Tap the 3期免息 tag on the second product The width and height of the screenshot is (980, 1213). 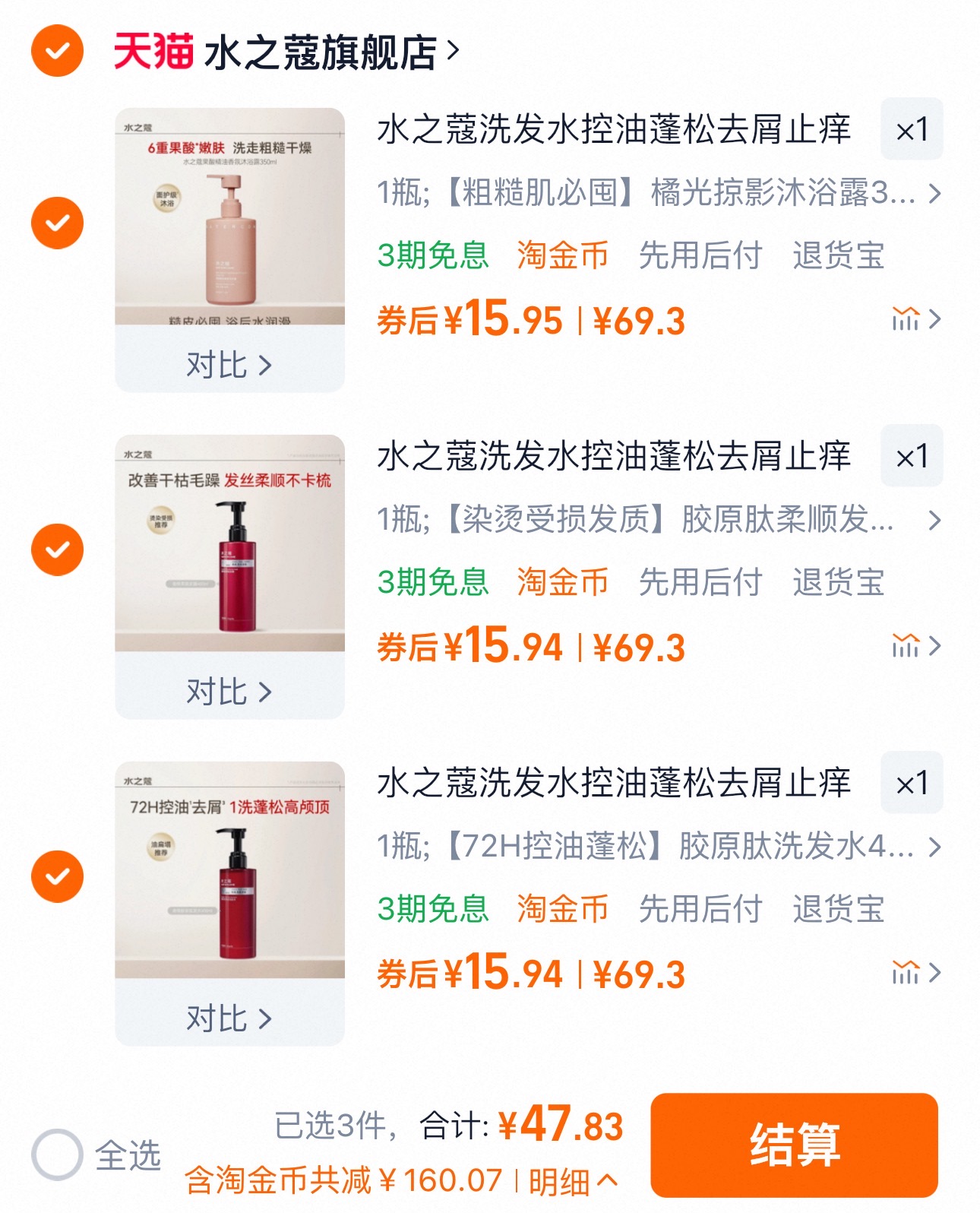(435, 583)
